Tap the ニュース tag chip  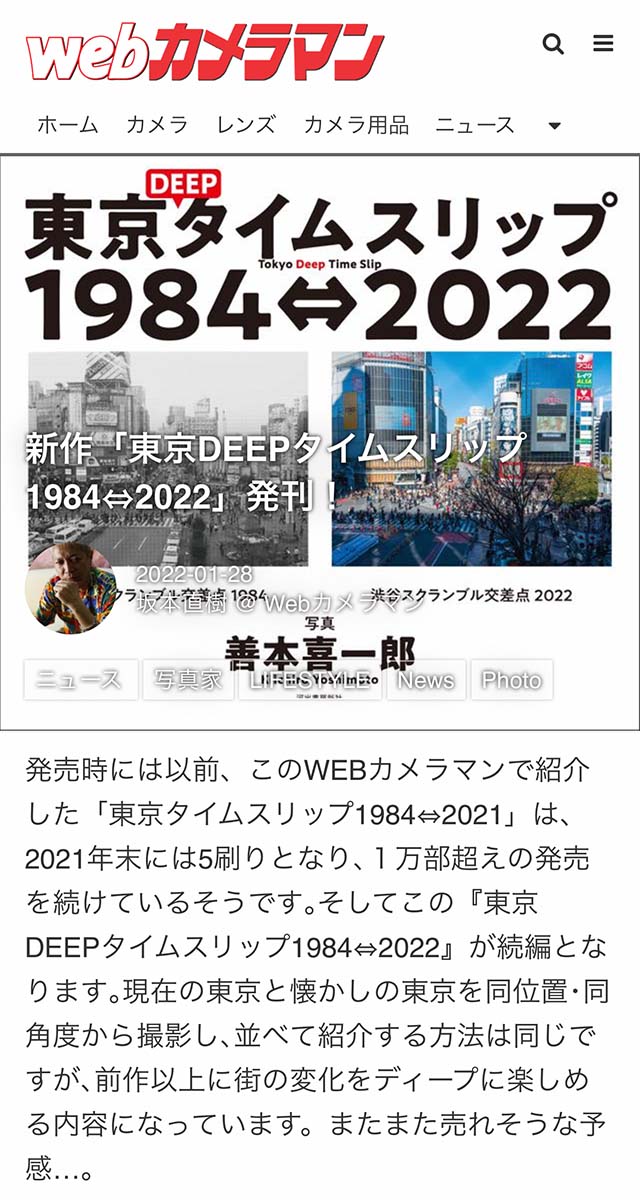pyautogui.click(x=81, y=680)
